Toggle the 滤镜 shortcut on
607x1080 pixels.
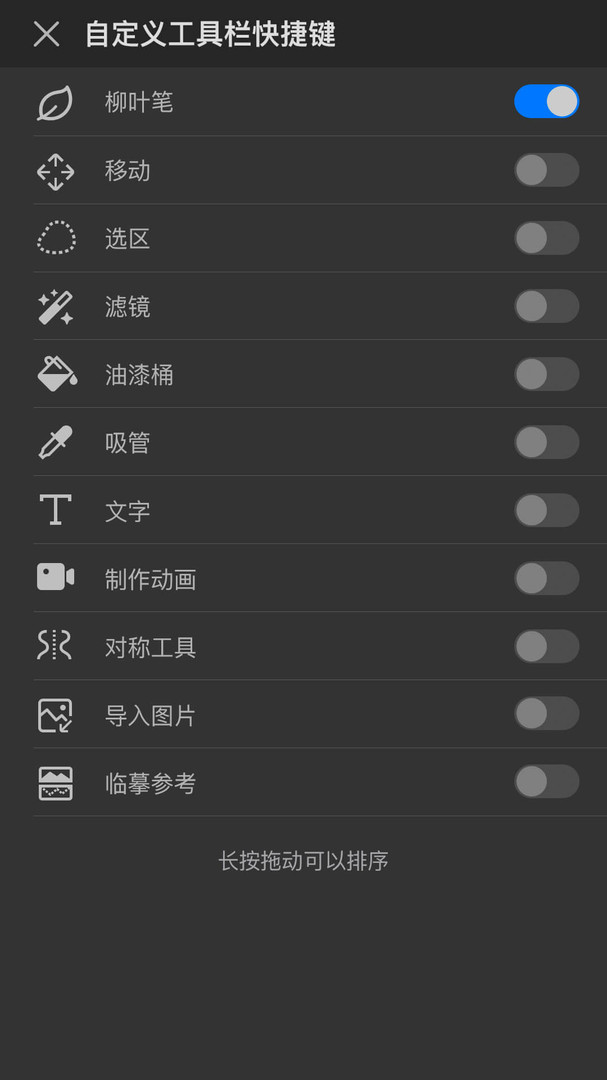tap(546, 306)
